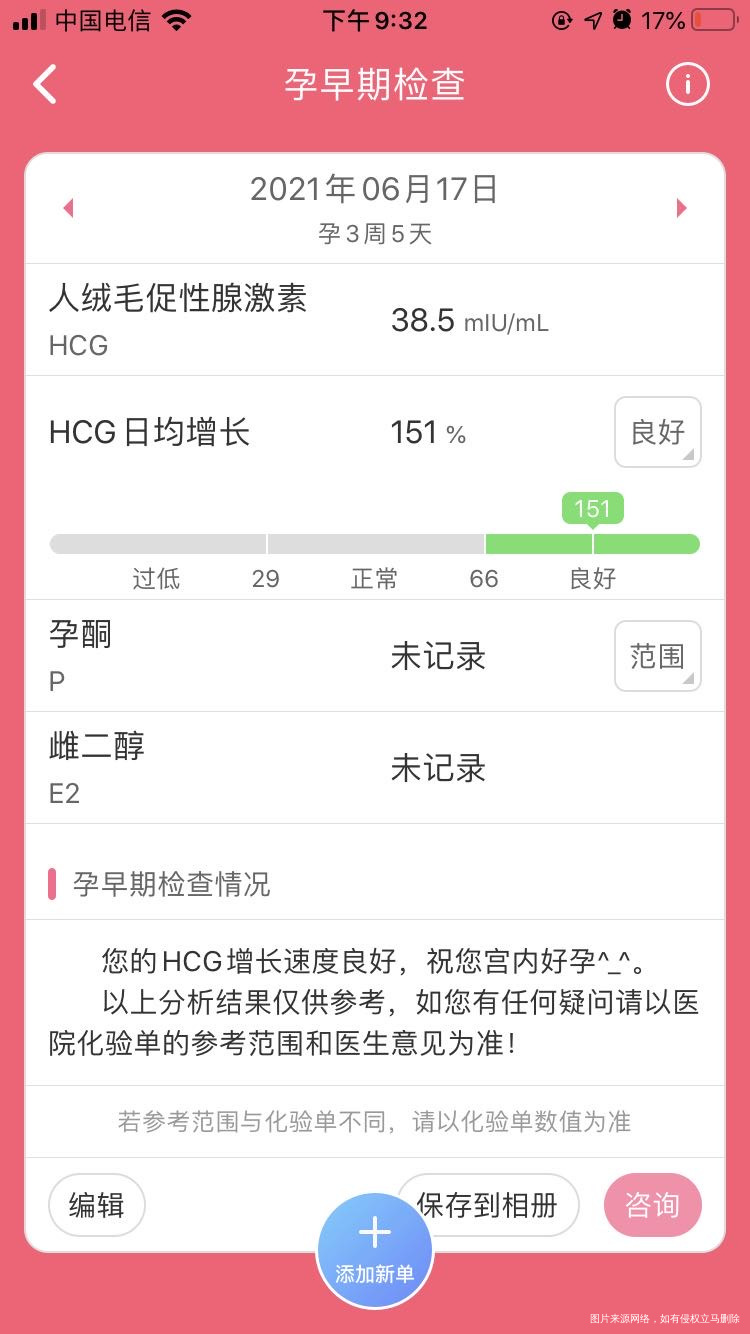Screen dimensions: 750x1334
Task: Advance to next date with the right arrow
Action: 681,208
